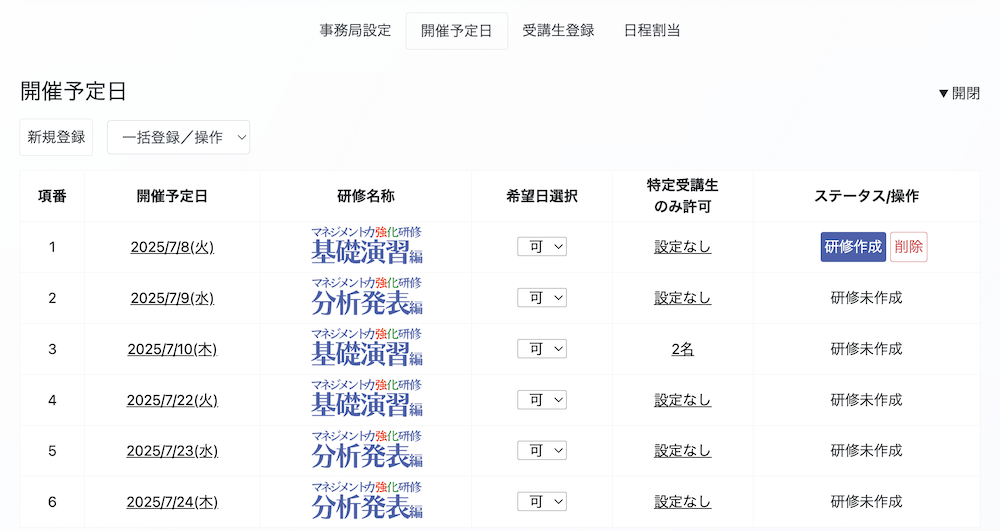Tap the red 削除 button
The image size is (1000, 531).
coord(909,247)
